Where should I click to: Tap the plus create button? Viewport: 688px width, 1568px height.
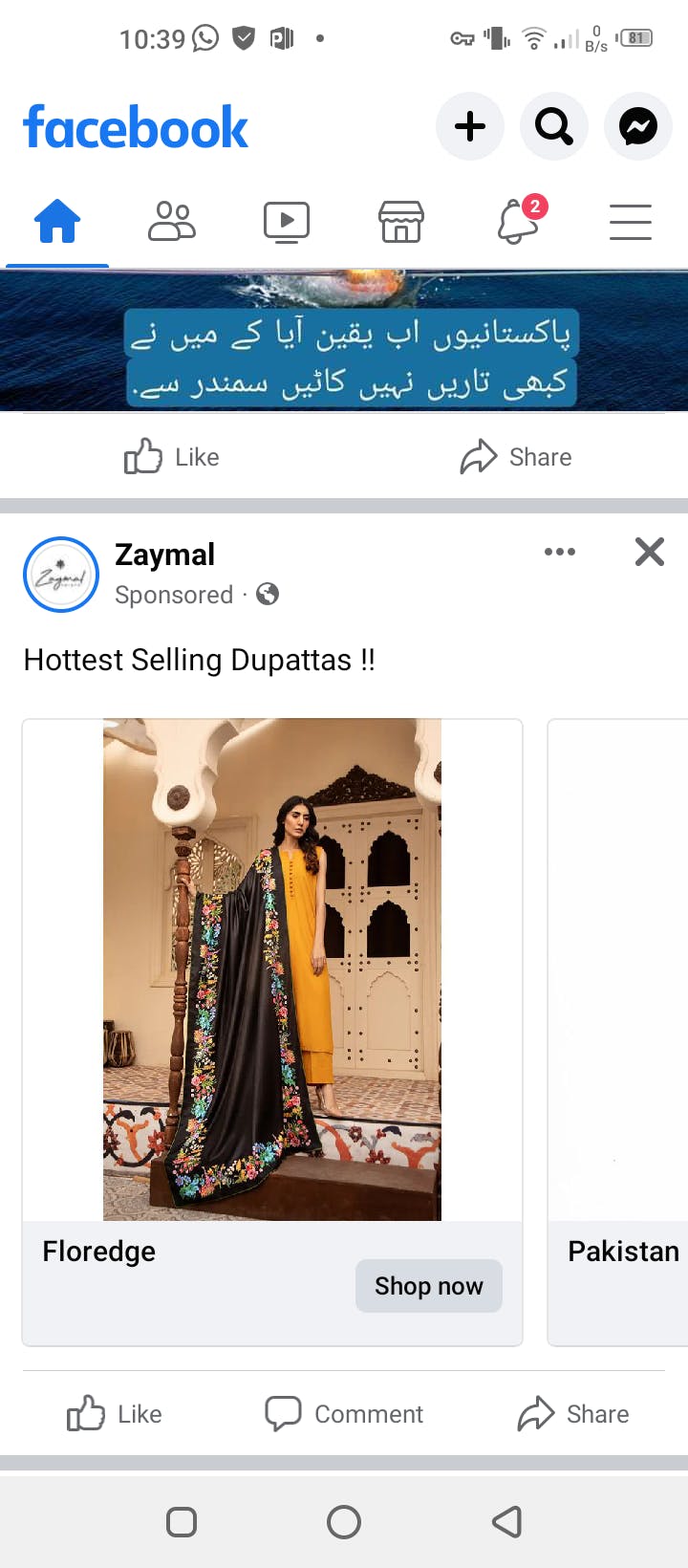pos(469,126)
